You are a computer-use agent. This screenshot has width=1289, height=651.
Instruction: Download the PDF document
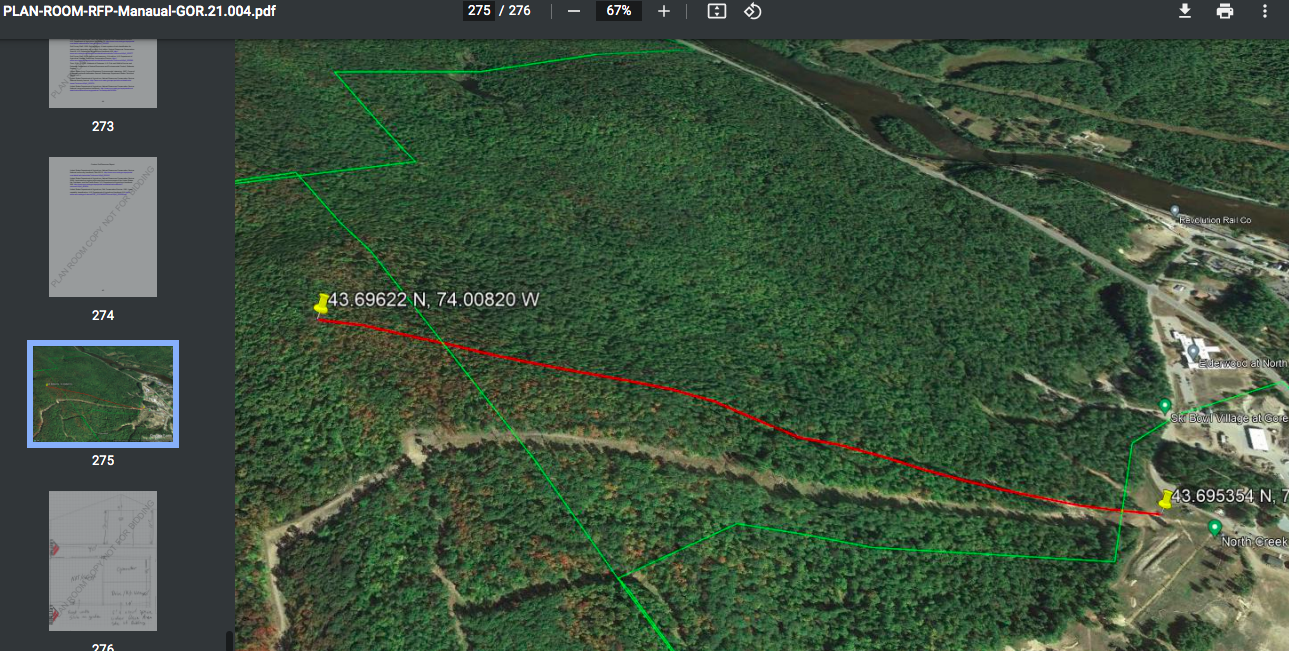pyautogui.click(x=1185, y=11)
